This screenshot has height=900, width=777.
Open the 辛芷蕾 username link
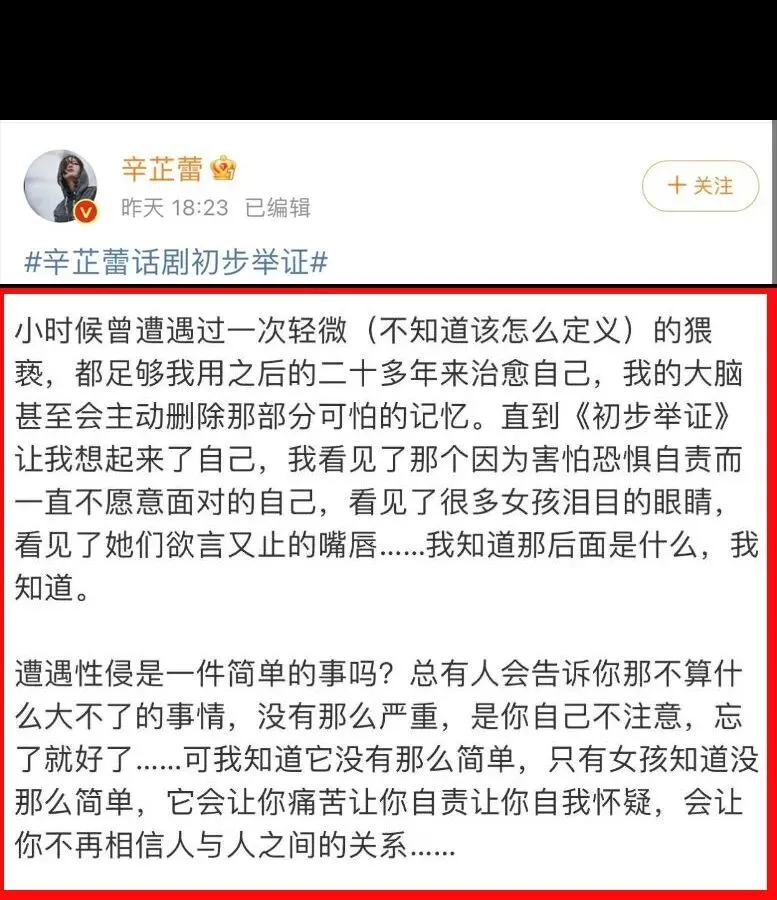pyautogui.click(x=162, y=168)
